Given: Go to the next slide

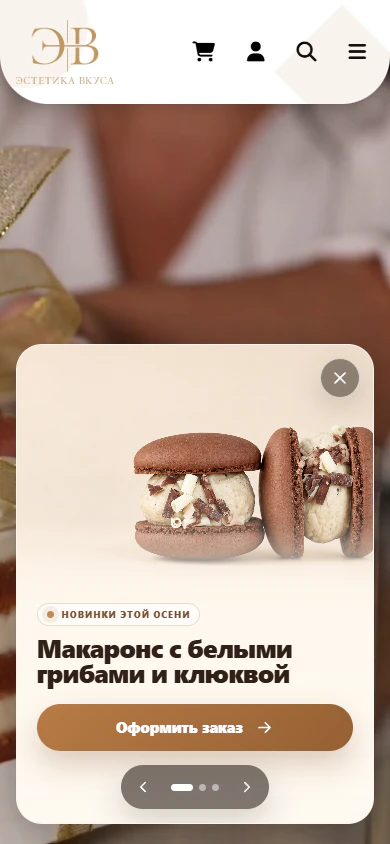Looking at the screenshot, I should point(247,787).
